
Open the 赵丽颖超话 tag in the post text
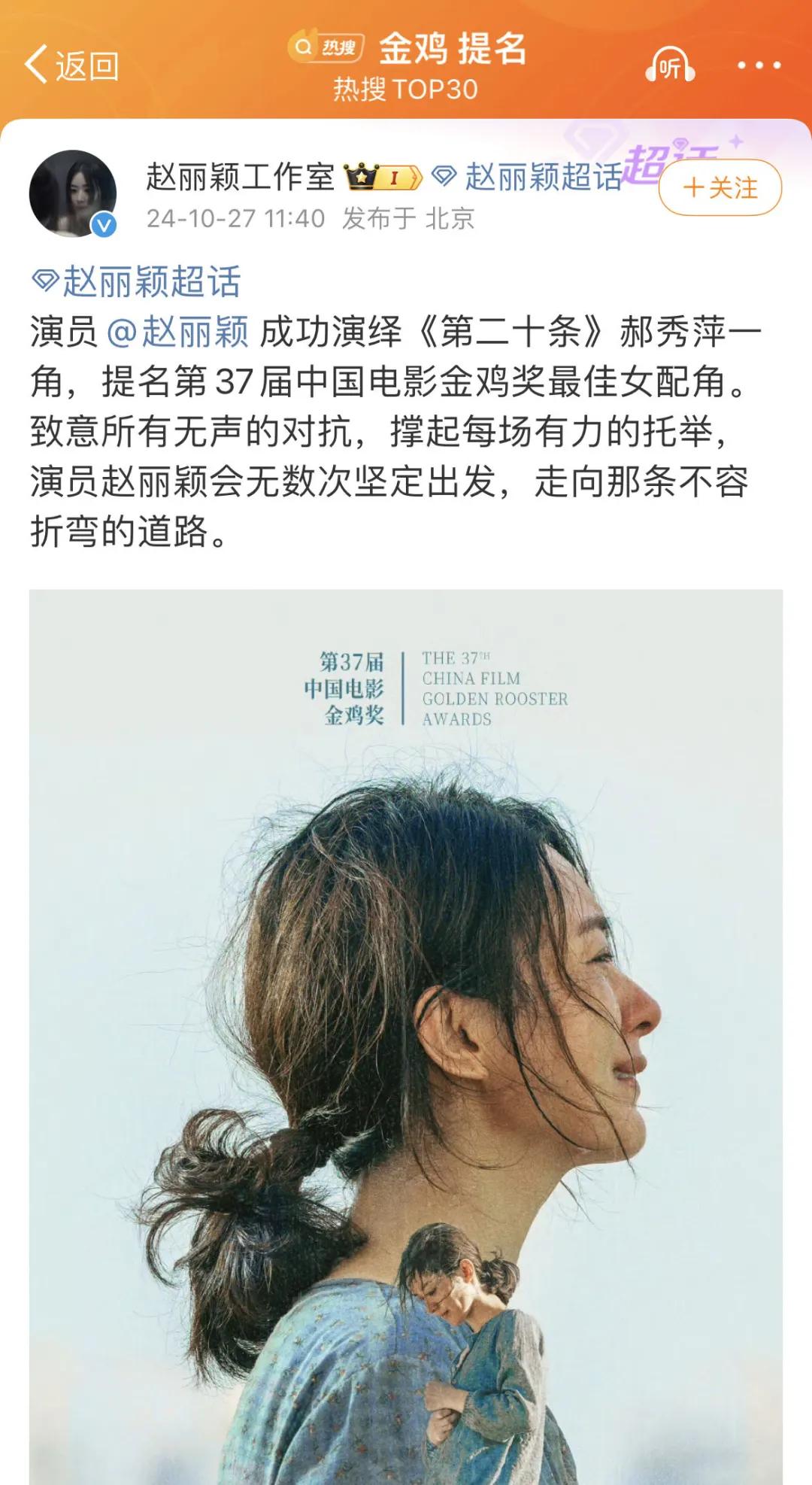click(x=138, y=282)
